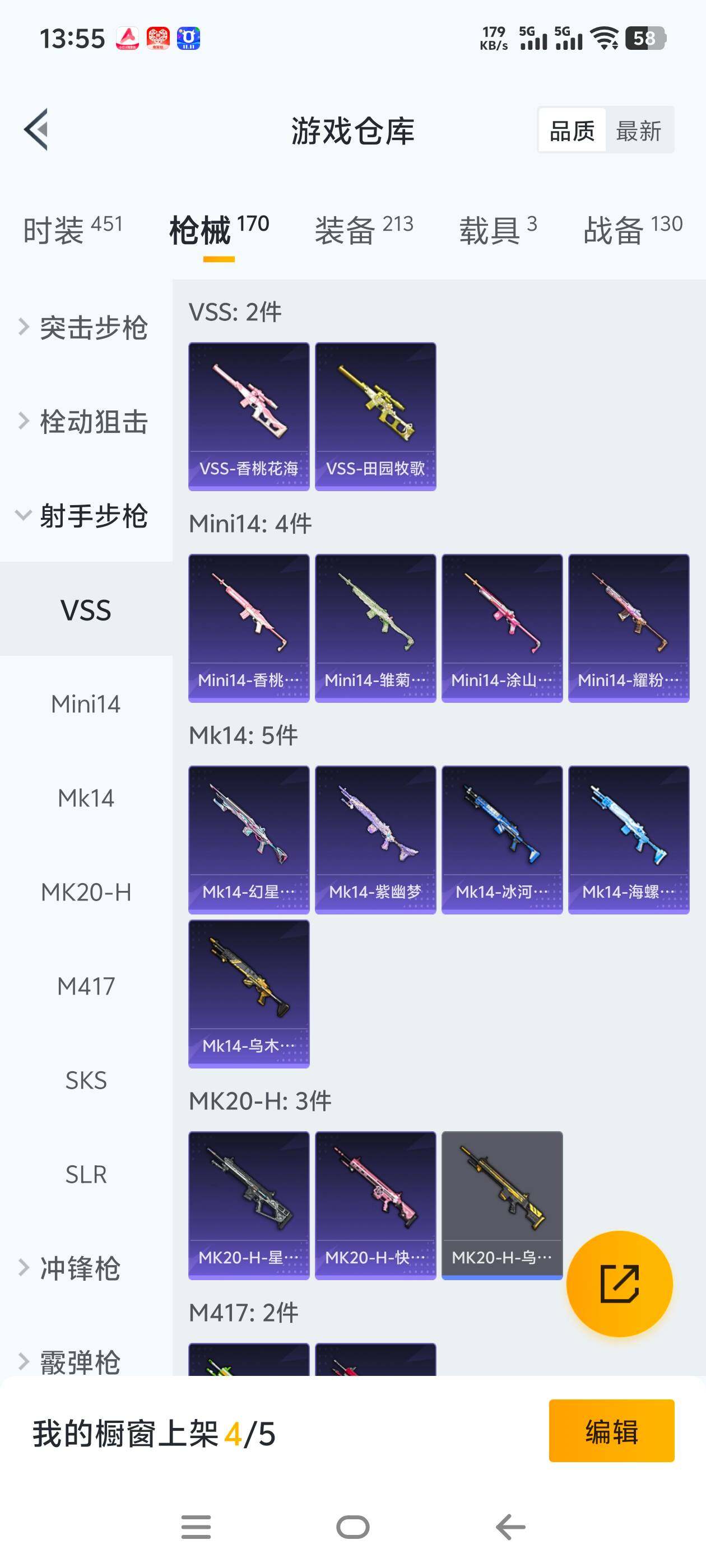Go back using the top-left arrow

[36, 130]
